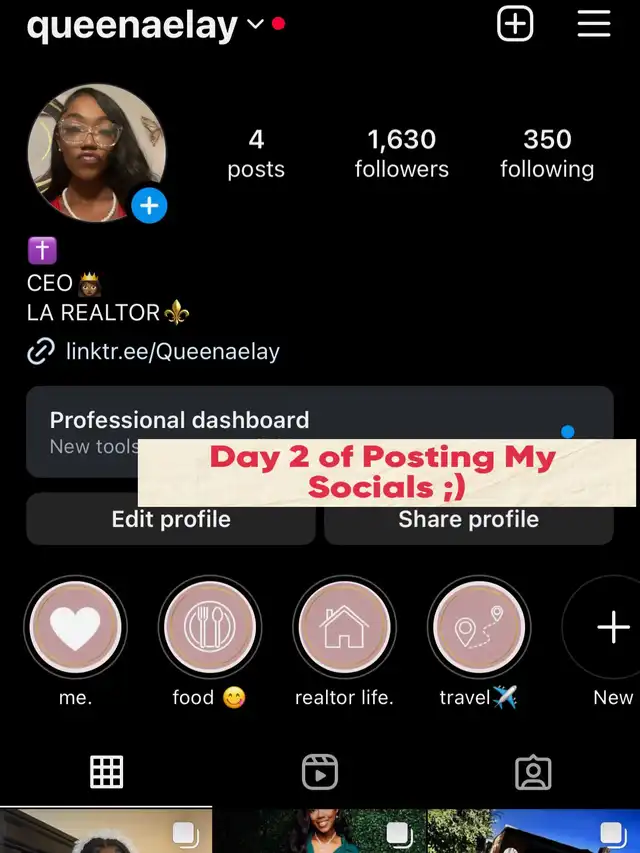Image resolution: width=640 pixels, height=853 pixels.
Task: Open the travel story highlight
Action: coord(478,628)
